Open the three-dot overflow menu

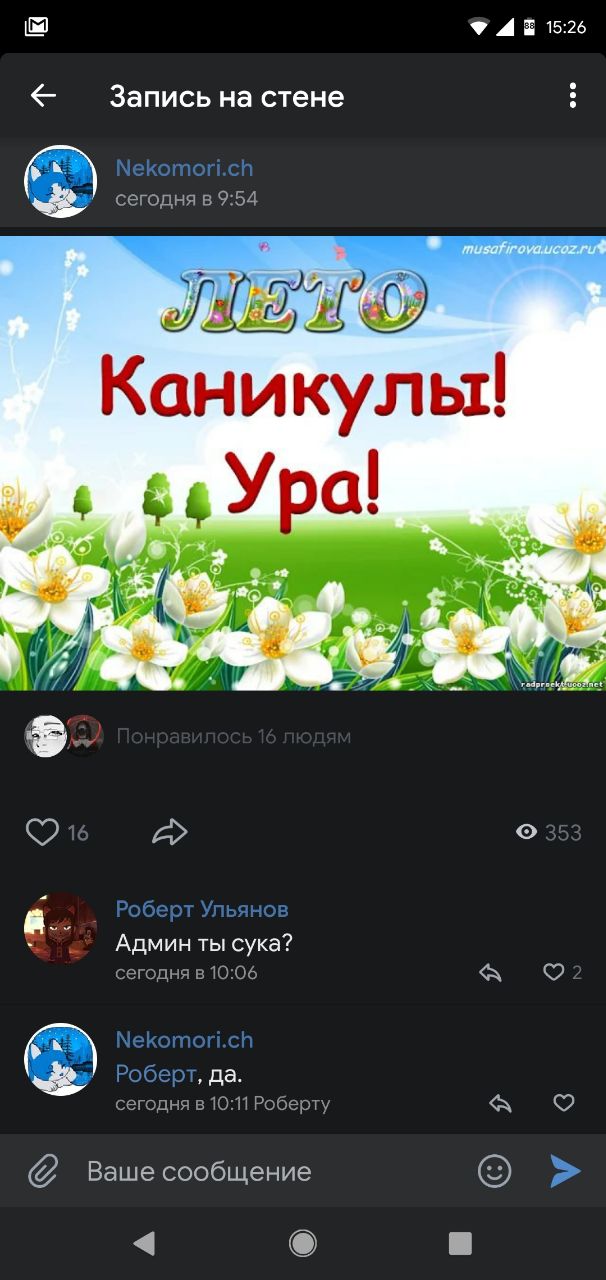pos(572,96)
